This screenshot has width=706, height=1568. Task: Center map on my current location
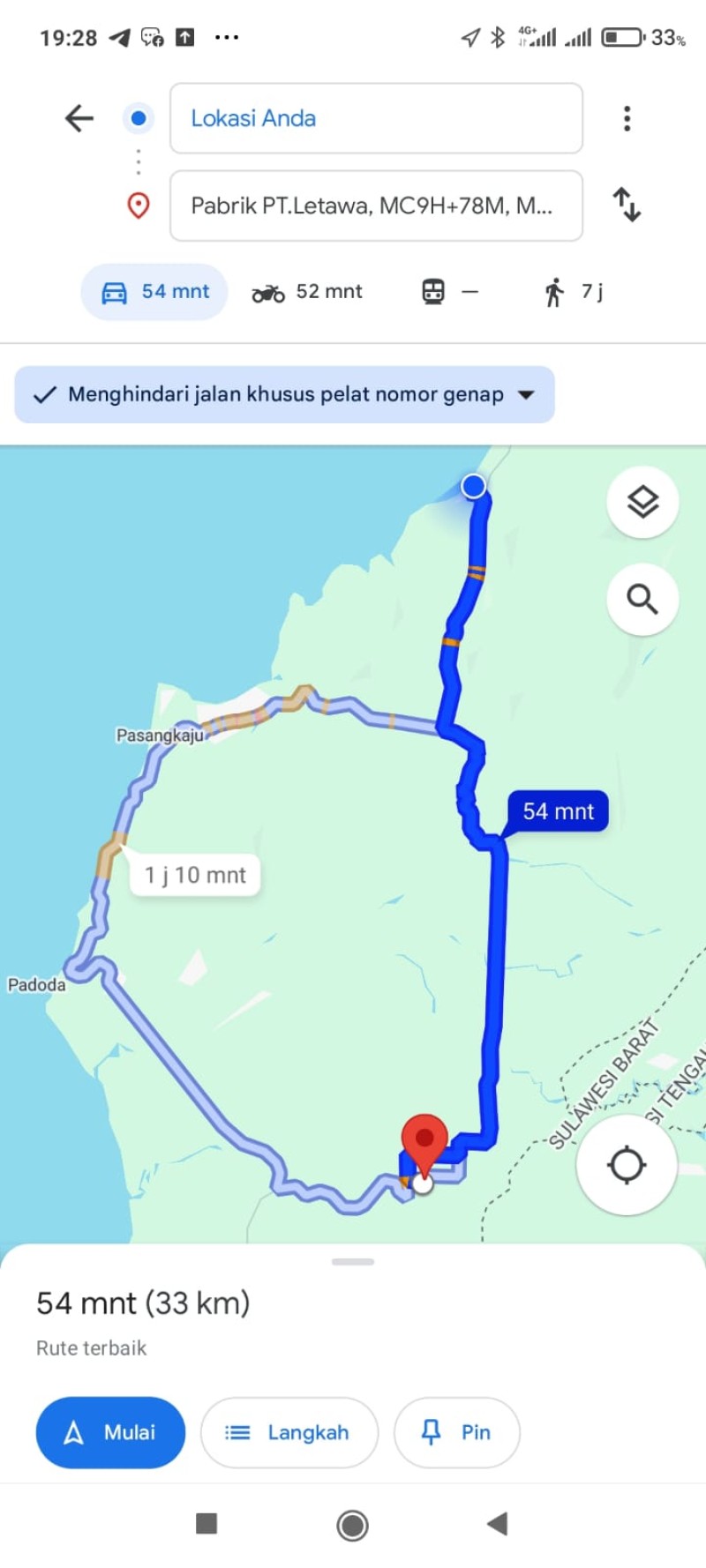pyautogui.click(x=627, y=1165)
